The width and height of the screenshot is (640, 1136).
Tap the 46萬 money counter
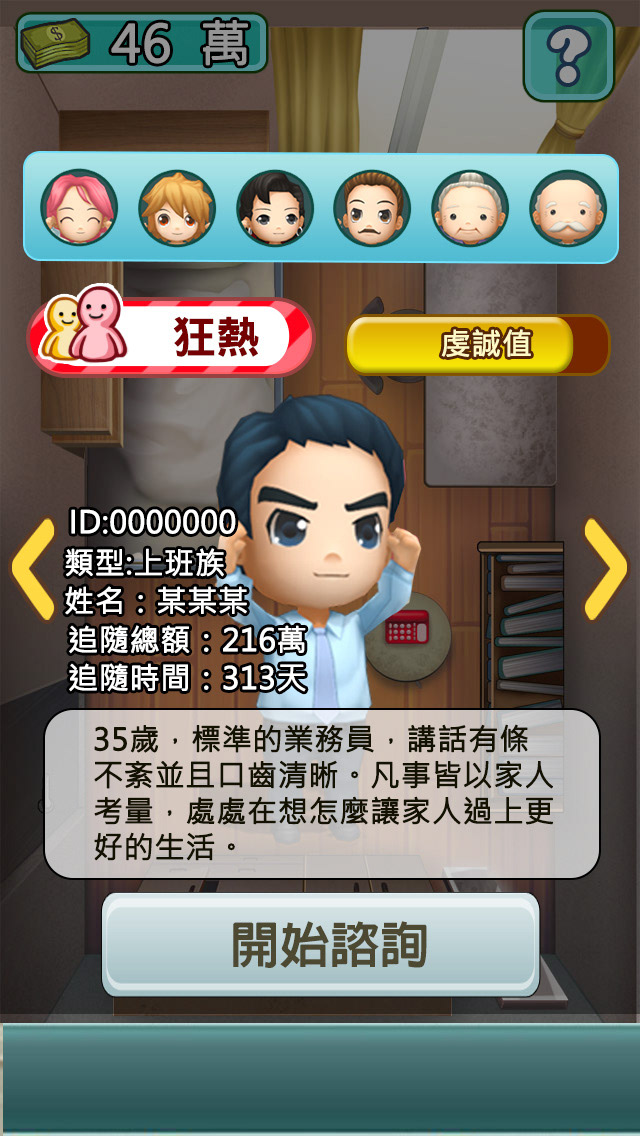pyautogui.click(x=142, y=43)
